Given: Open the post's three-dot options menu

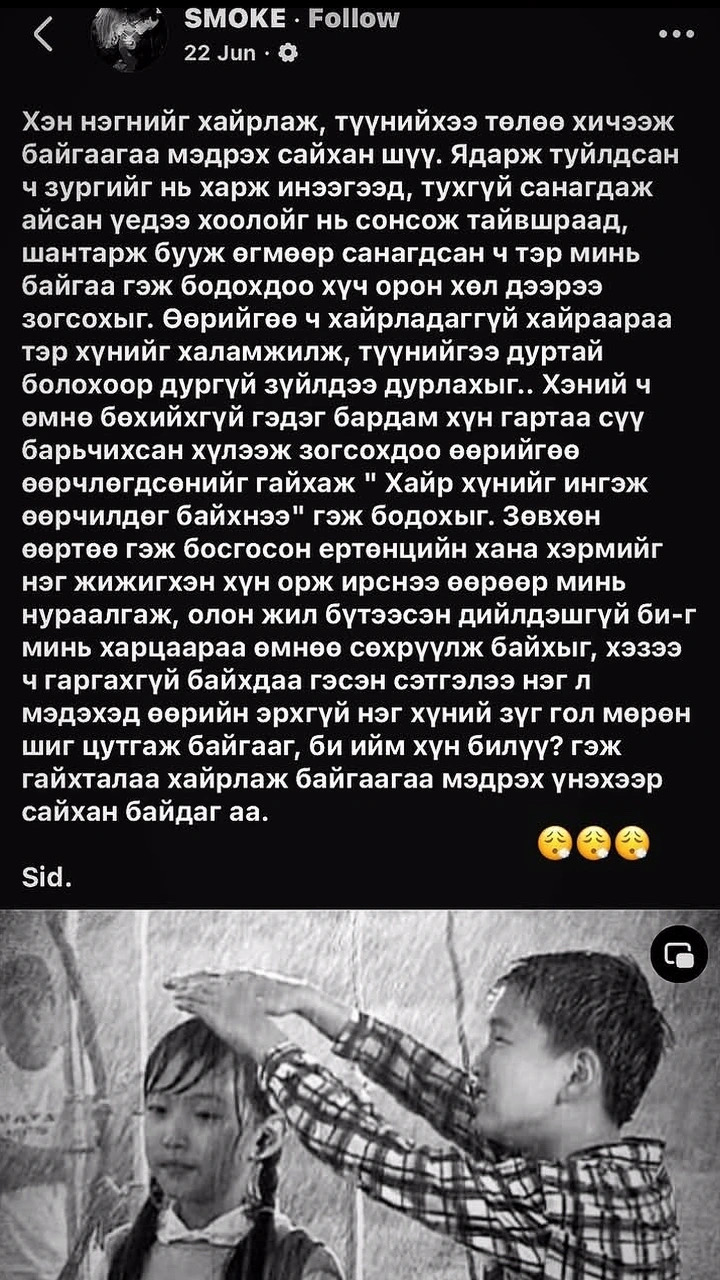Looking at the screenshot, I should tap(677, 33).
